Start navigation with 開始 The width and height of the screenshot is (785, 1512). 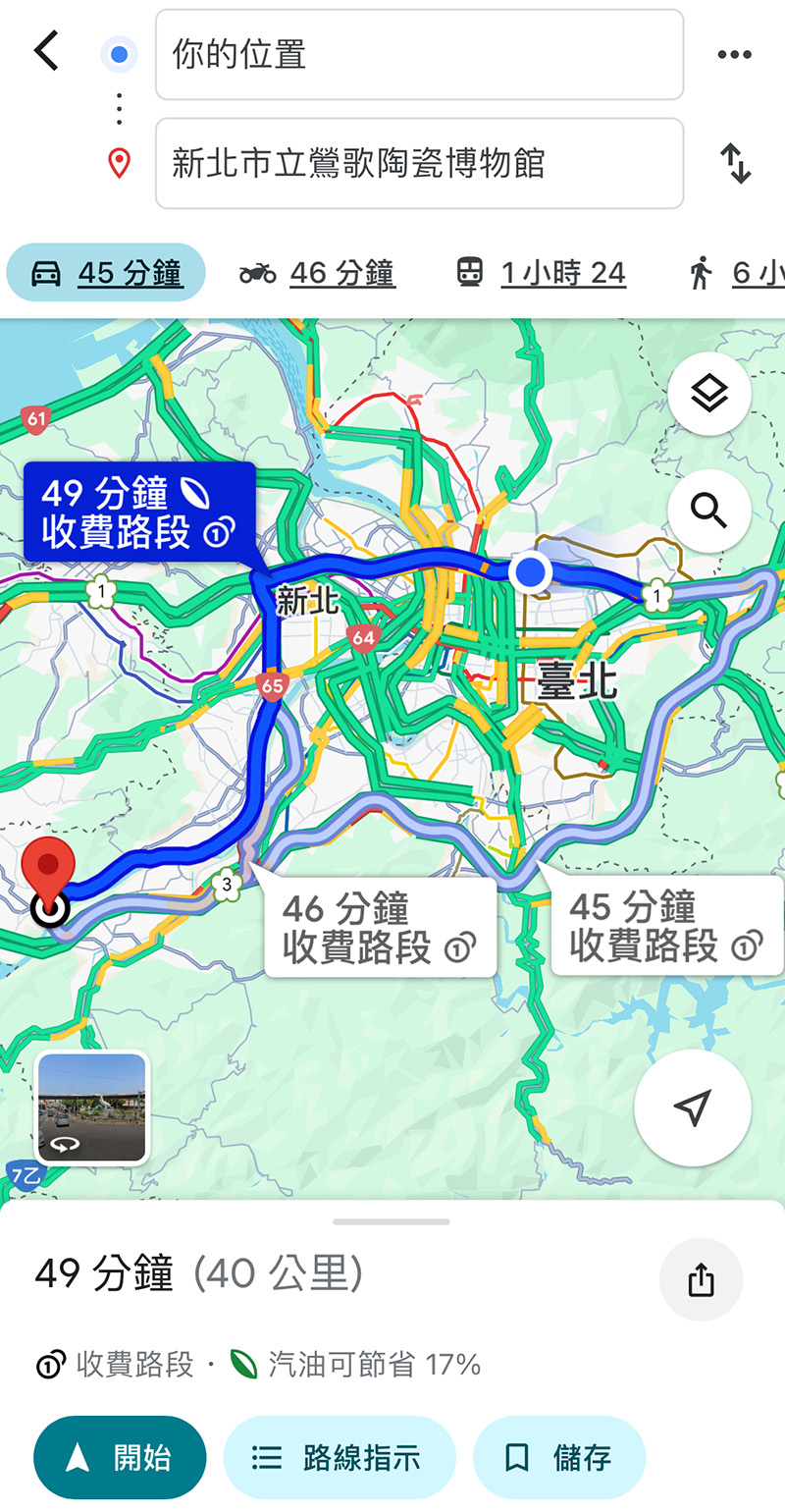[x=120, y=1457]
